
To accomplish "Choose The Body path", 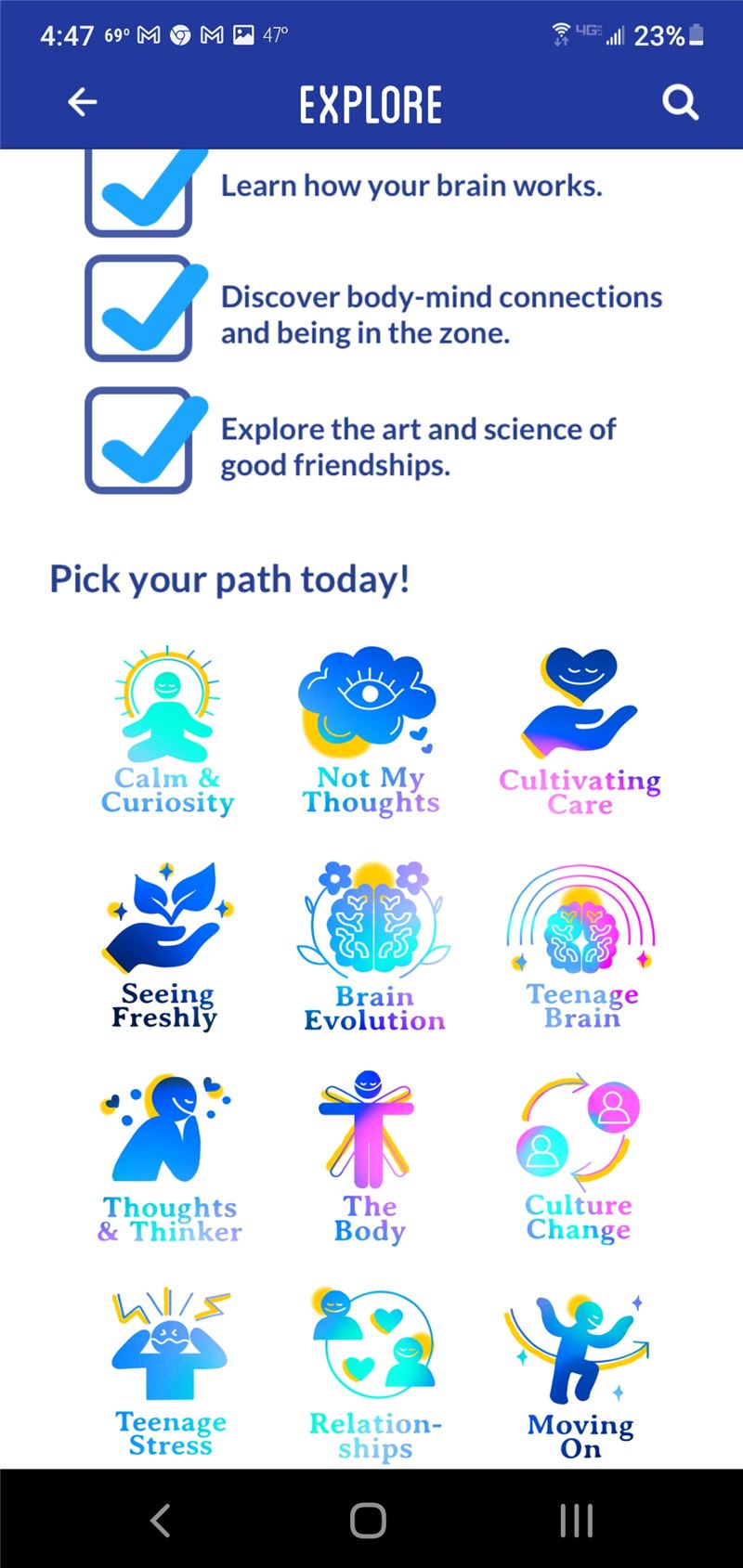I will (369, 1157).
